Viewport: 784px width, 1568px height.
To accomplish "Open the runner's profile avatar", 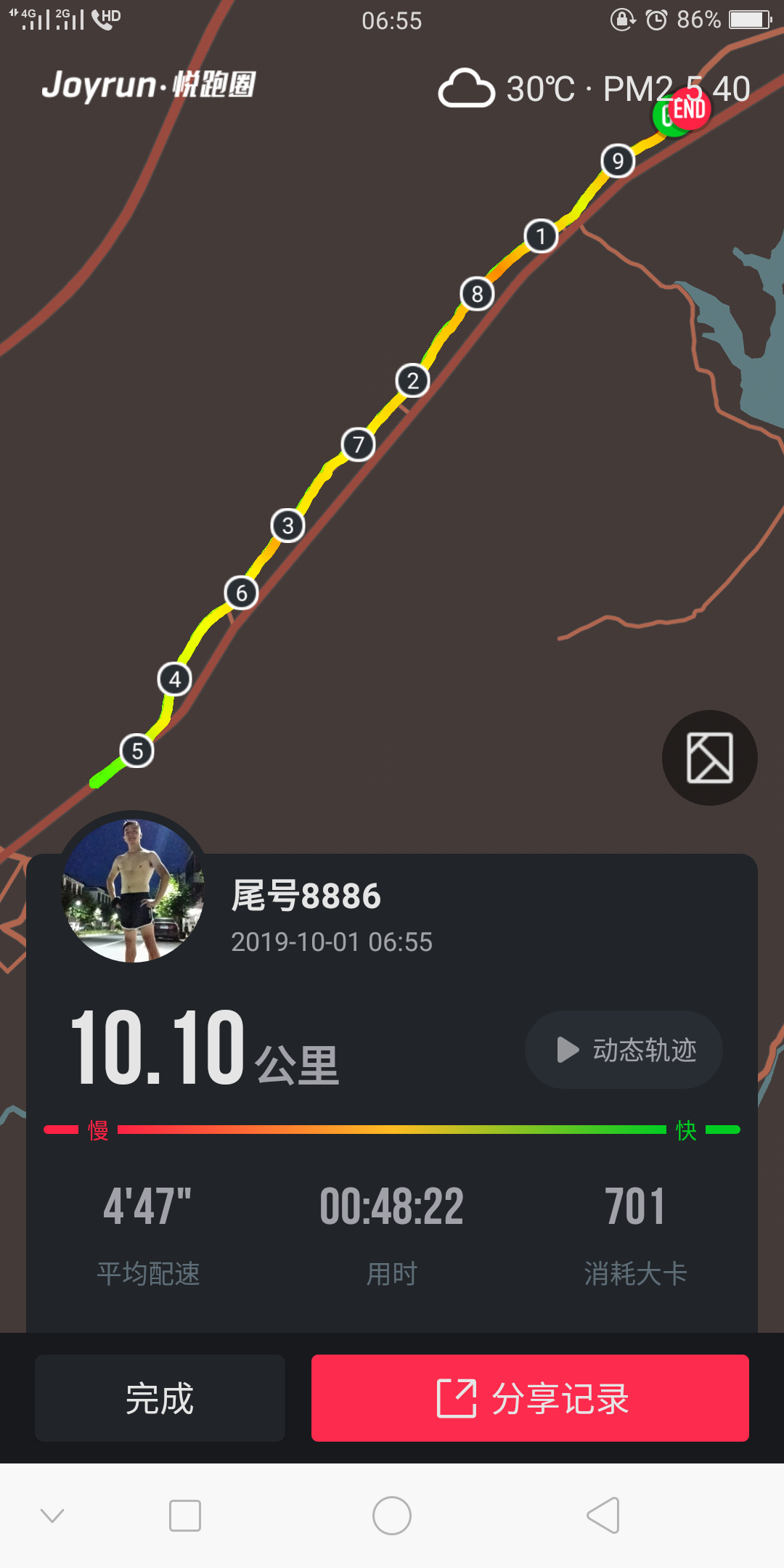I will [133, 890].
